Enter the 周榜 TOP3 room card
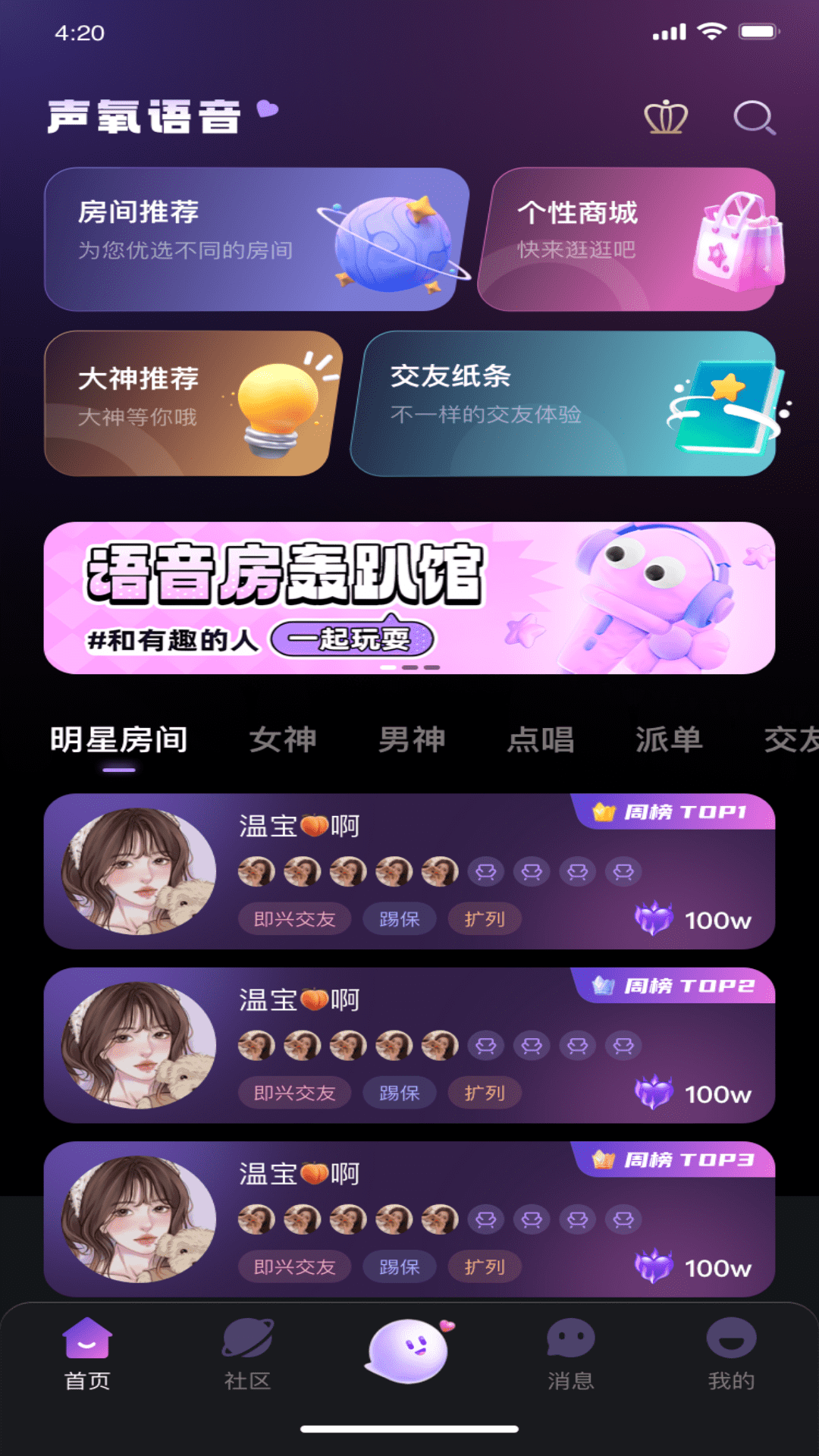Viewport: 819px width, 1456px height. click(x=409, y=1219)
